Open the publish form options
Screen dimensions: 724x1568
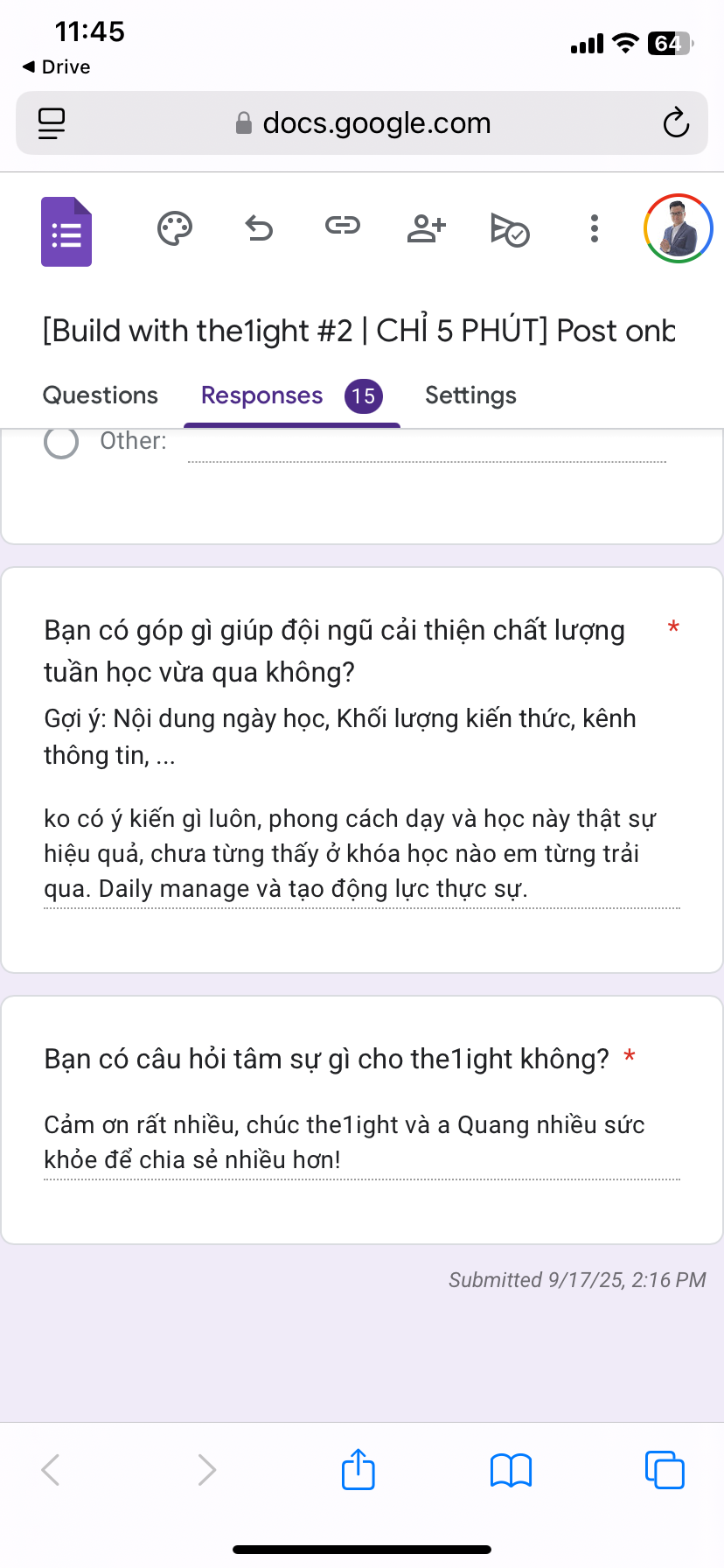(x=510, y=230)
